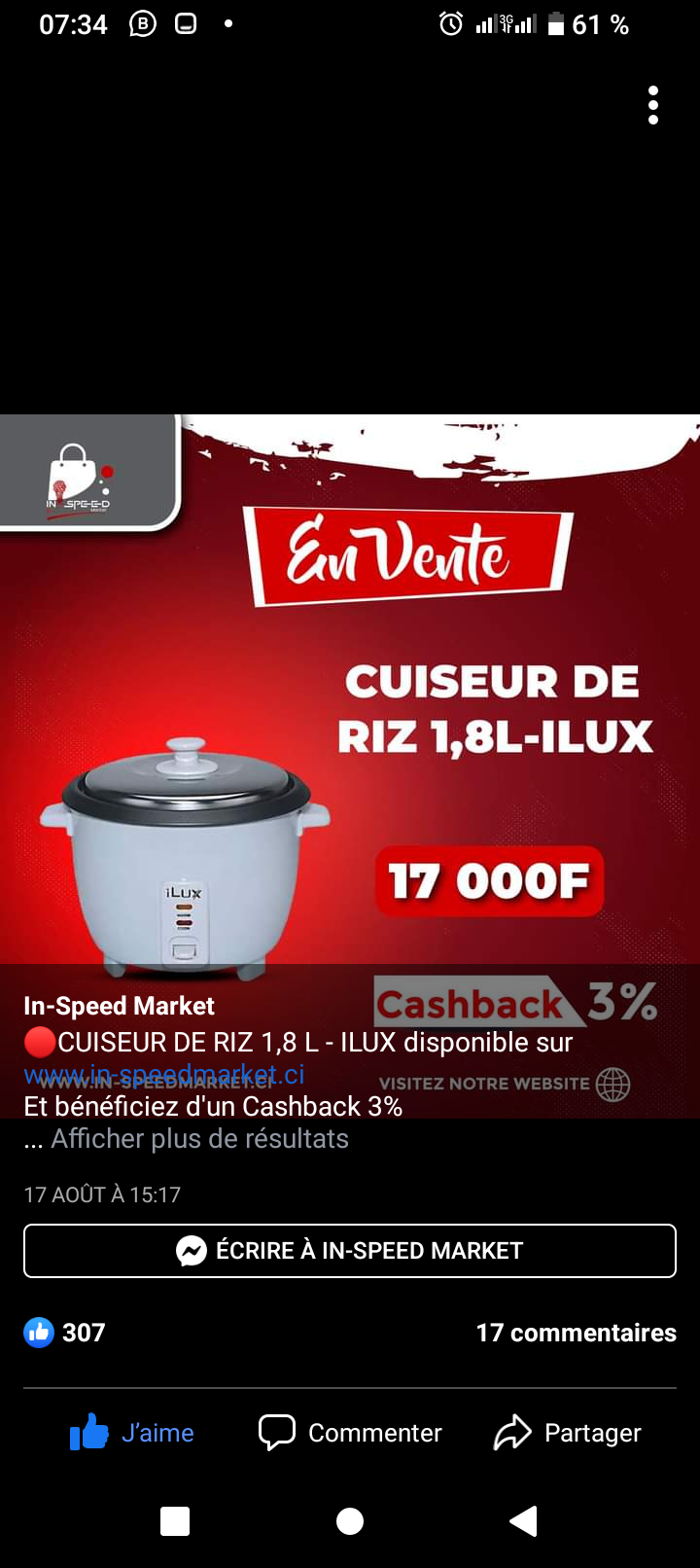Image resolution: width=700 pixels, height=1568 pixels.
Task: Open the three-dot overflow menu
Action: 653,105
